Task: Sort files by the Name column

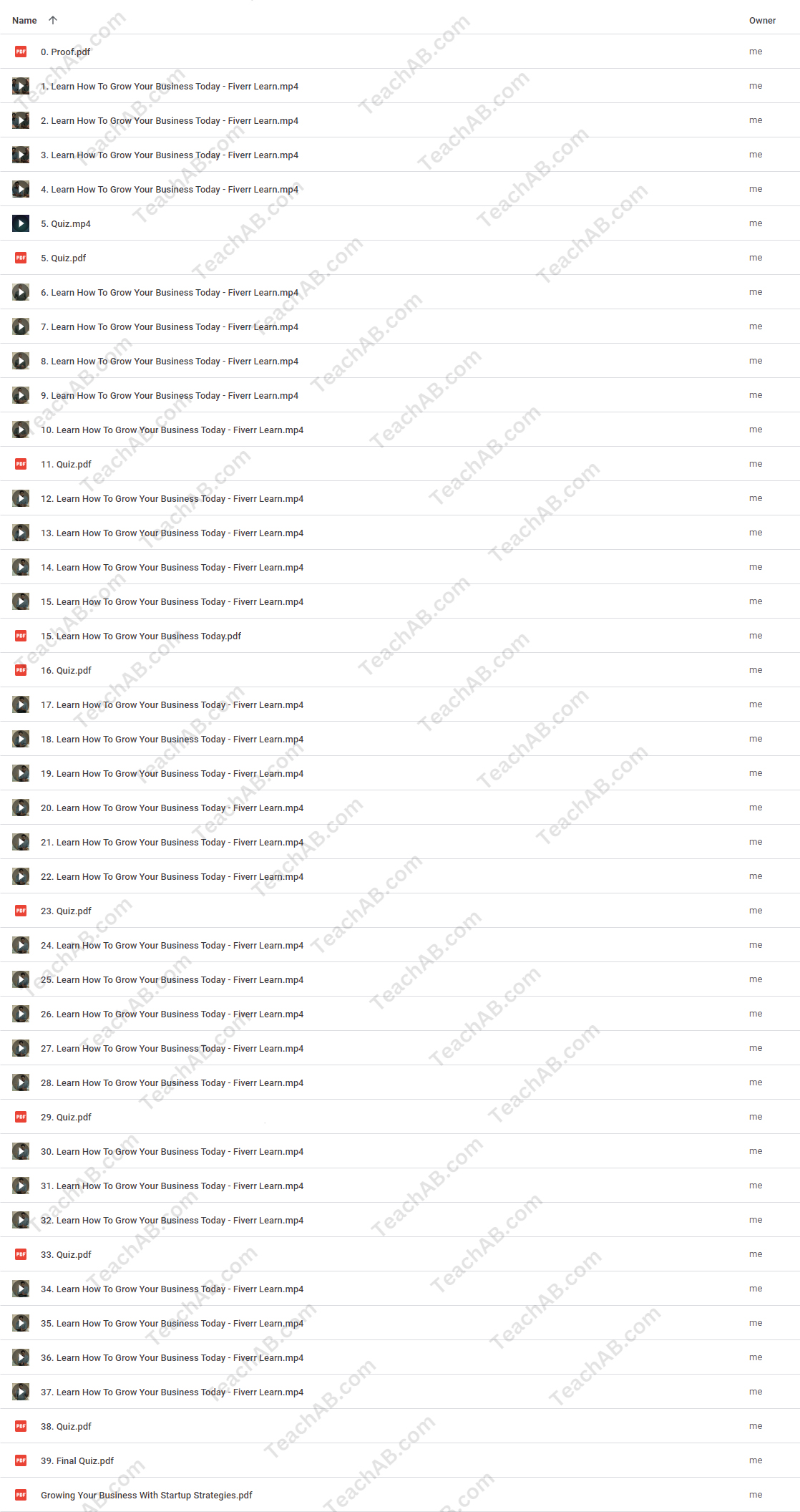Action: [x=25, y=21]
